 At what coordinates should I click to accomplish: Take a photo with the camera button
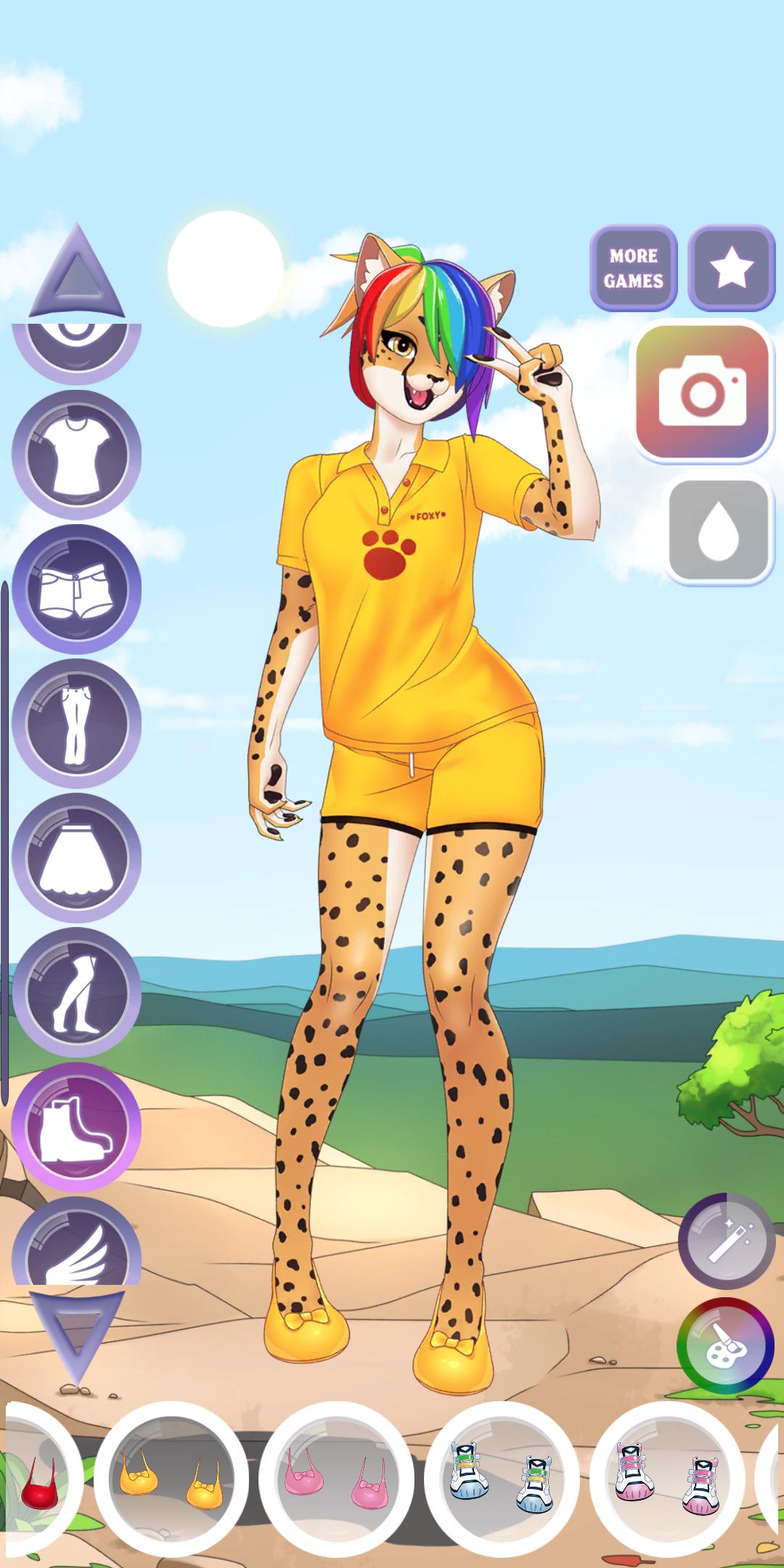(x=701, y=391)
